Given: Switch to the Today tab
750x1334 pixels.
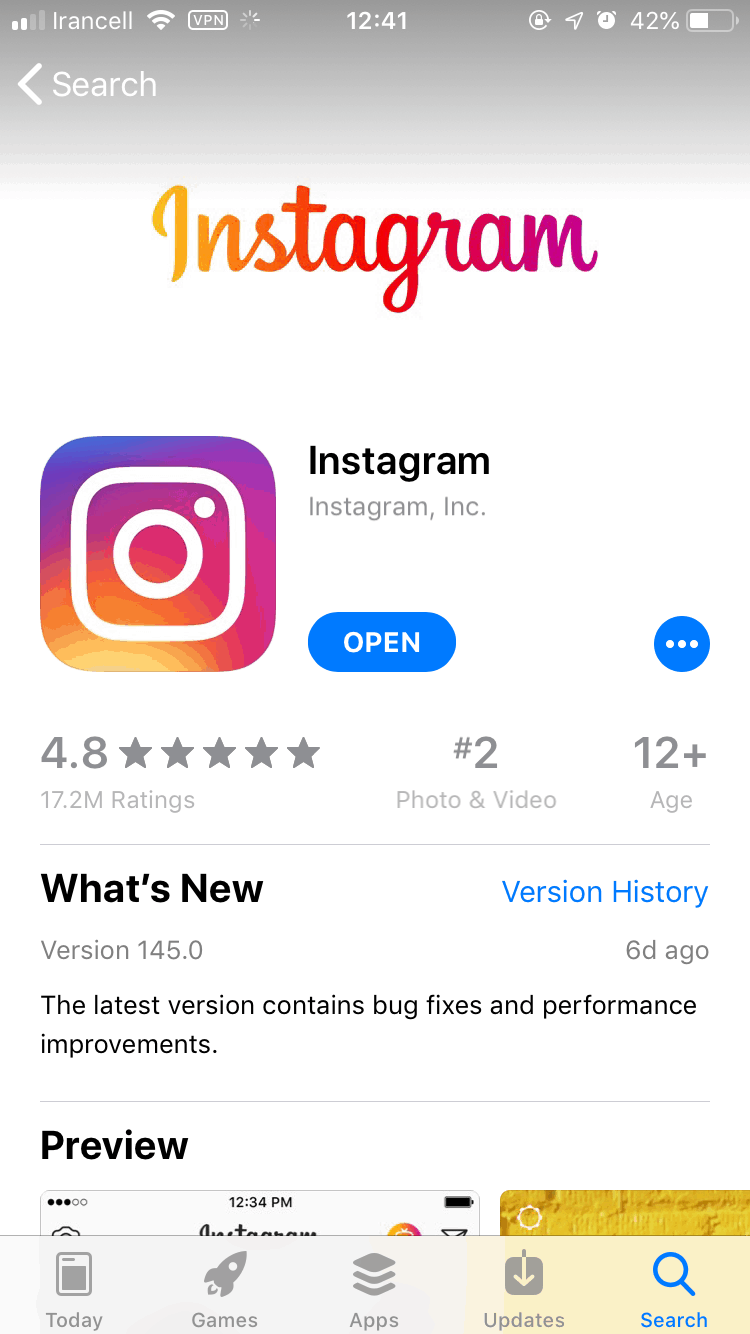Looking at the screenshot, I should (x=74, y=1290).
